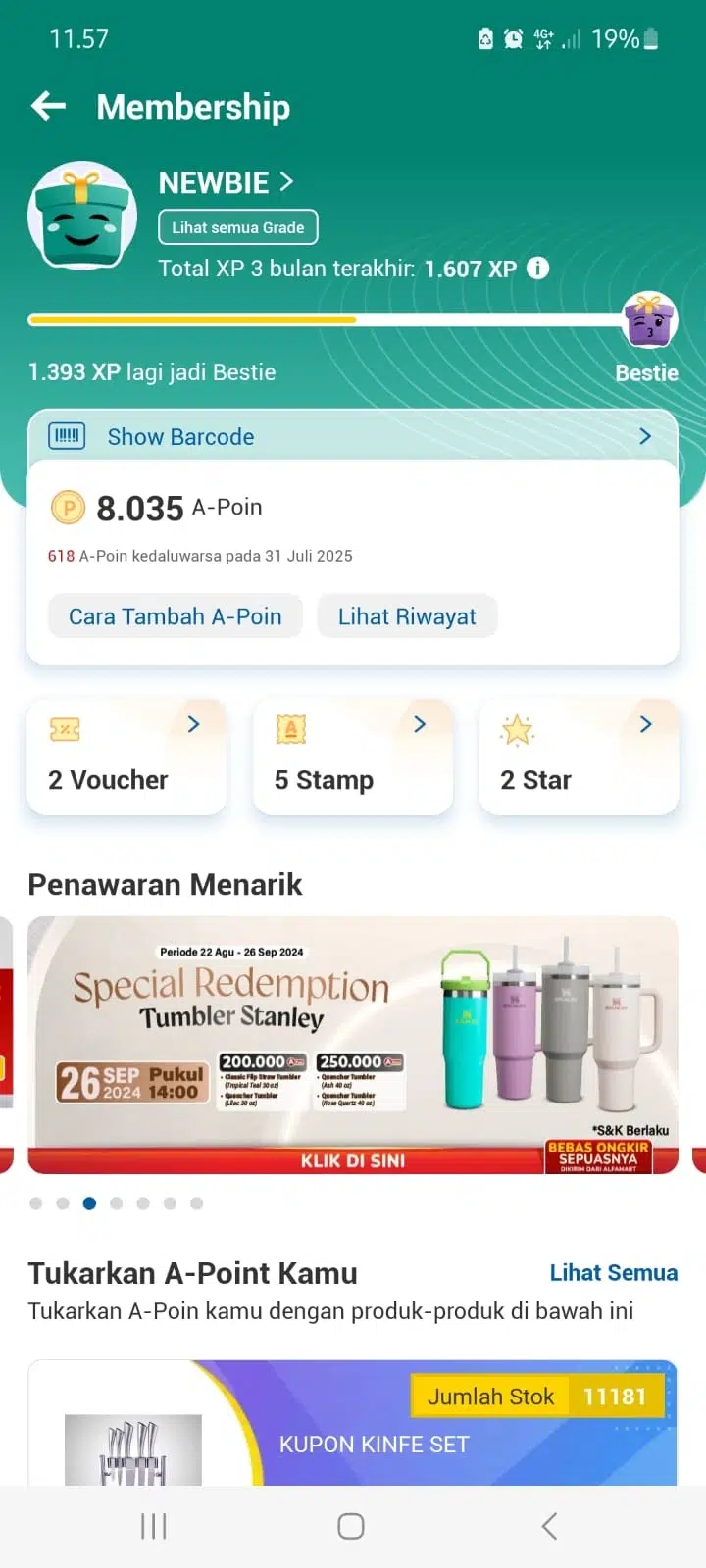Tap the KUPON KINFE SET product thumbnail
Image resolution: width=706 pixels, height=1568 pixels.
pos(132,1450)
